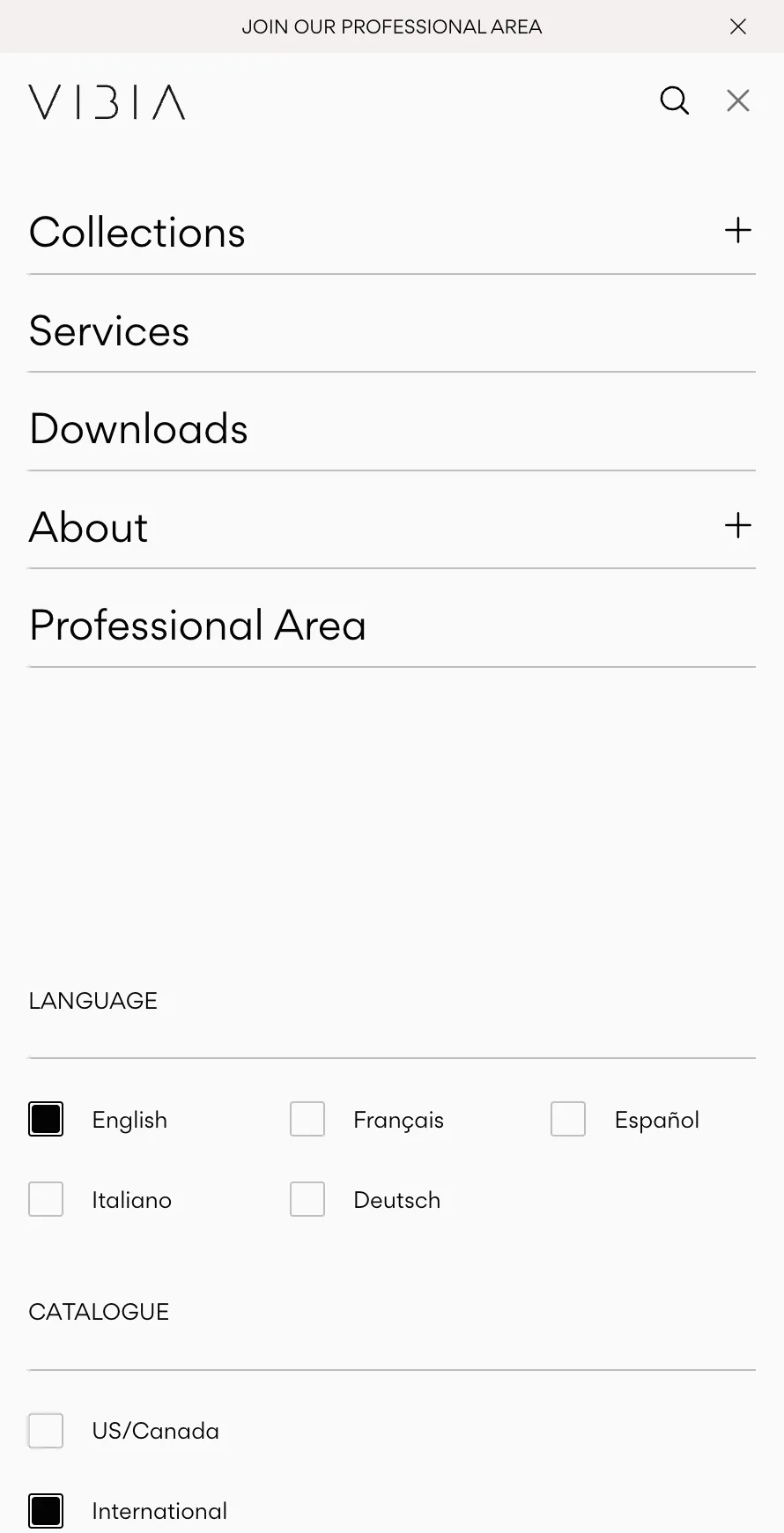Open the Services page

pyautogui.click(x=109, y=331)
